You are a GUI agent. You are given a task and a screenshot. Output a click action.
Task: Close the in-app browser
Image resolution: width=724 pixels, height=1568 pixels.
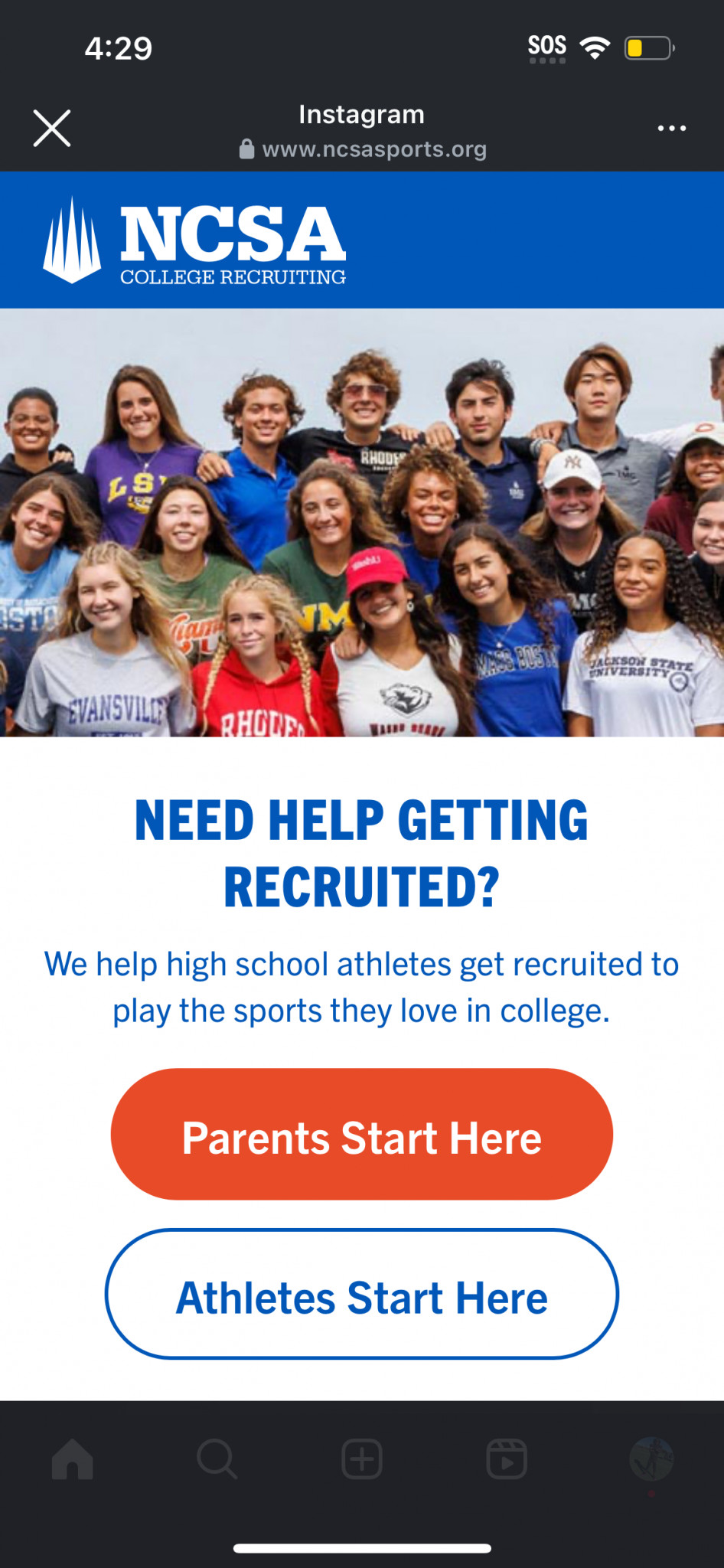point(52,128)
